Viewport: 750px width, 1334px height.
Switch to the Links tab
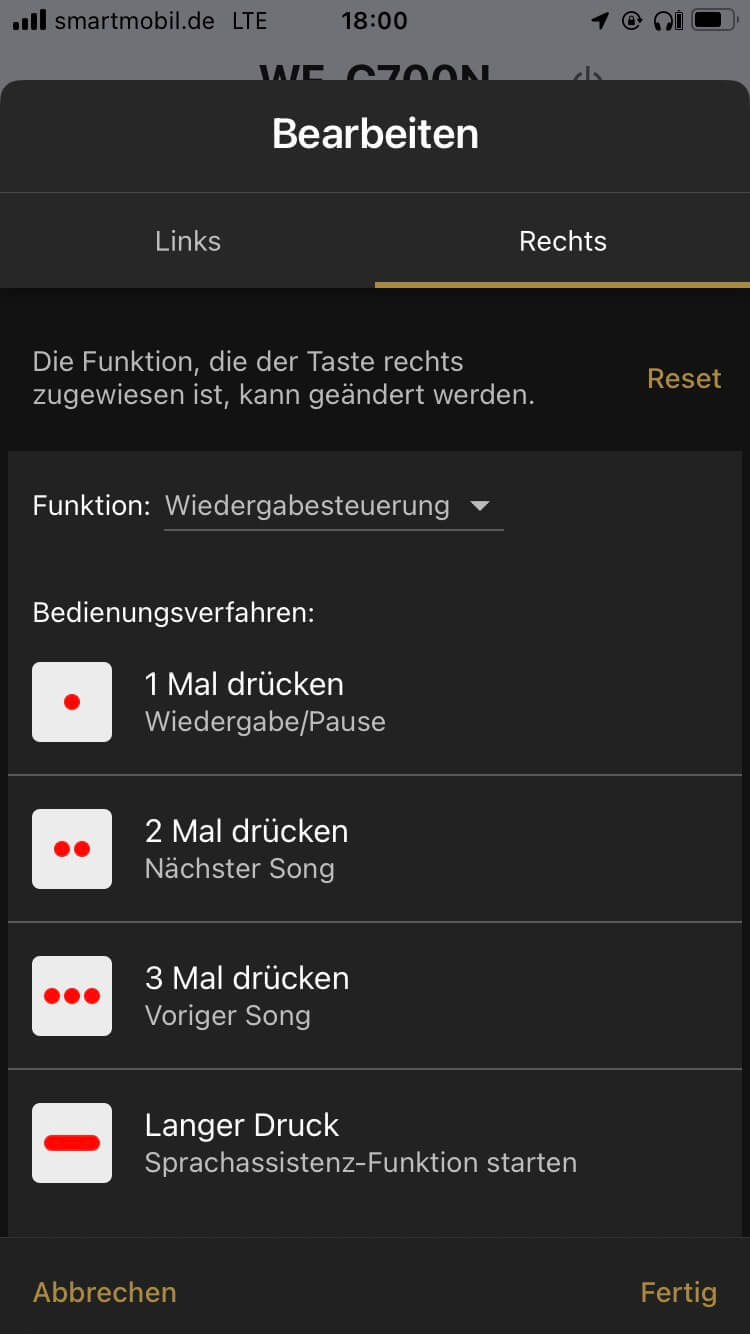click(x=188, y=241)
